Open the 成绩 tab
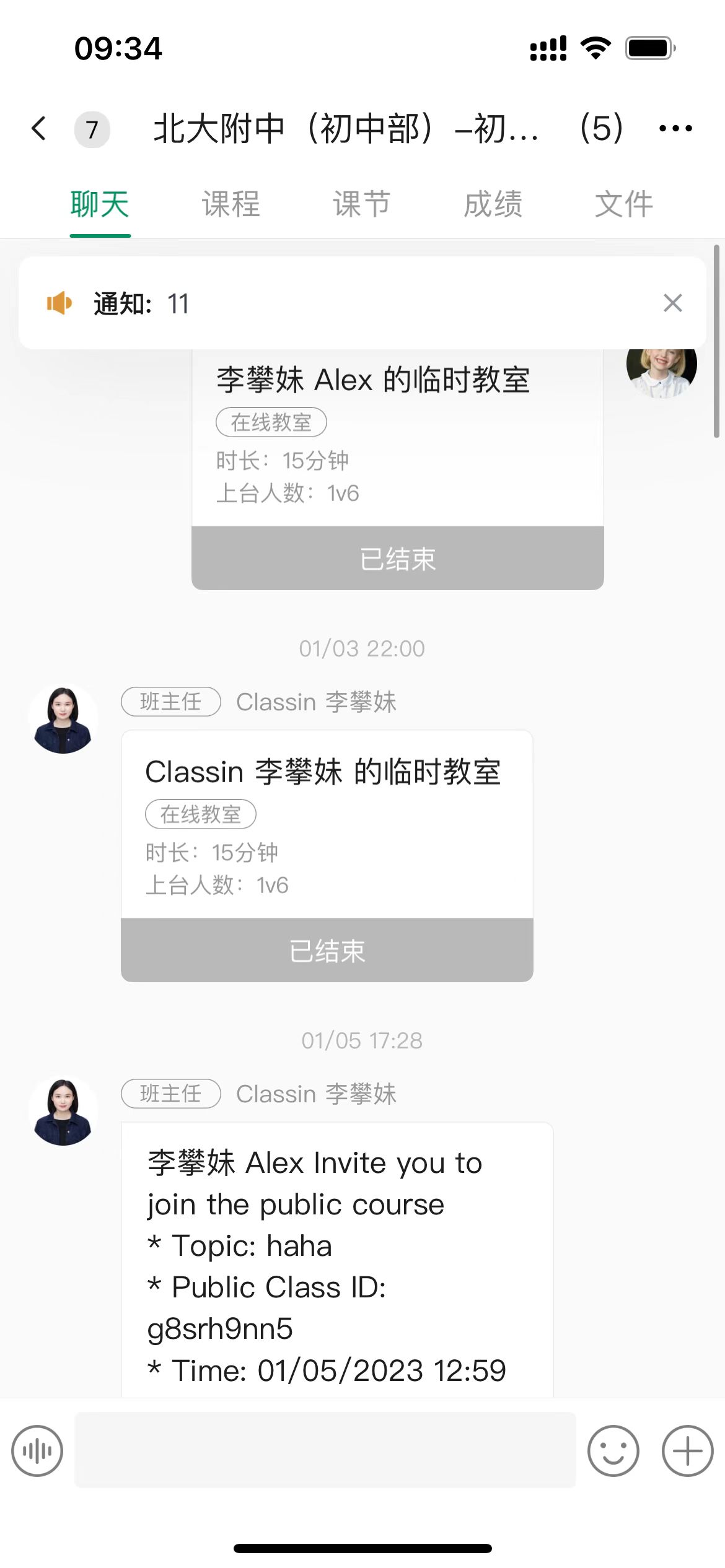Viewport: 725px width, 1568px height. point(493,204)
